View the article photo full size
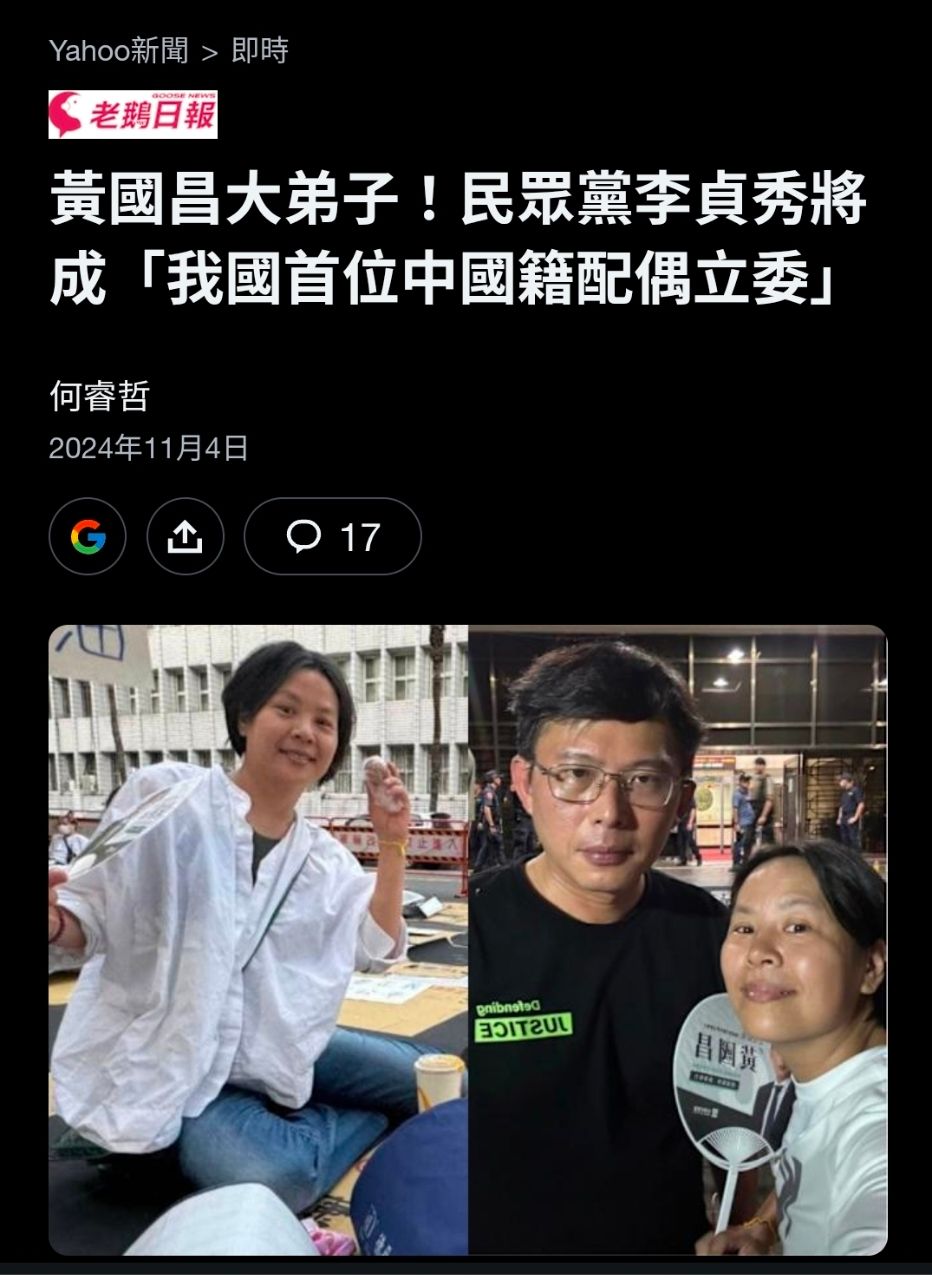The width and height of the screenshot is (932, 1280). [x=467, y=939]
